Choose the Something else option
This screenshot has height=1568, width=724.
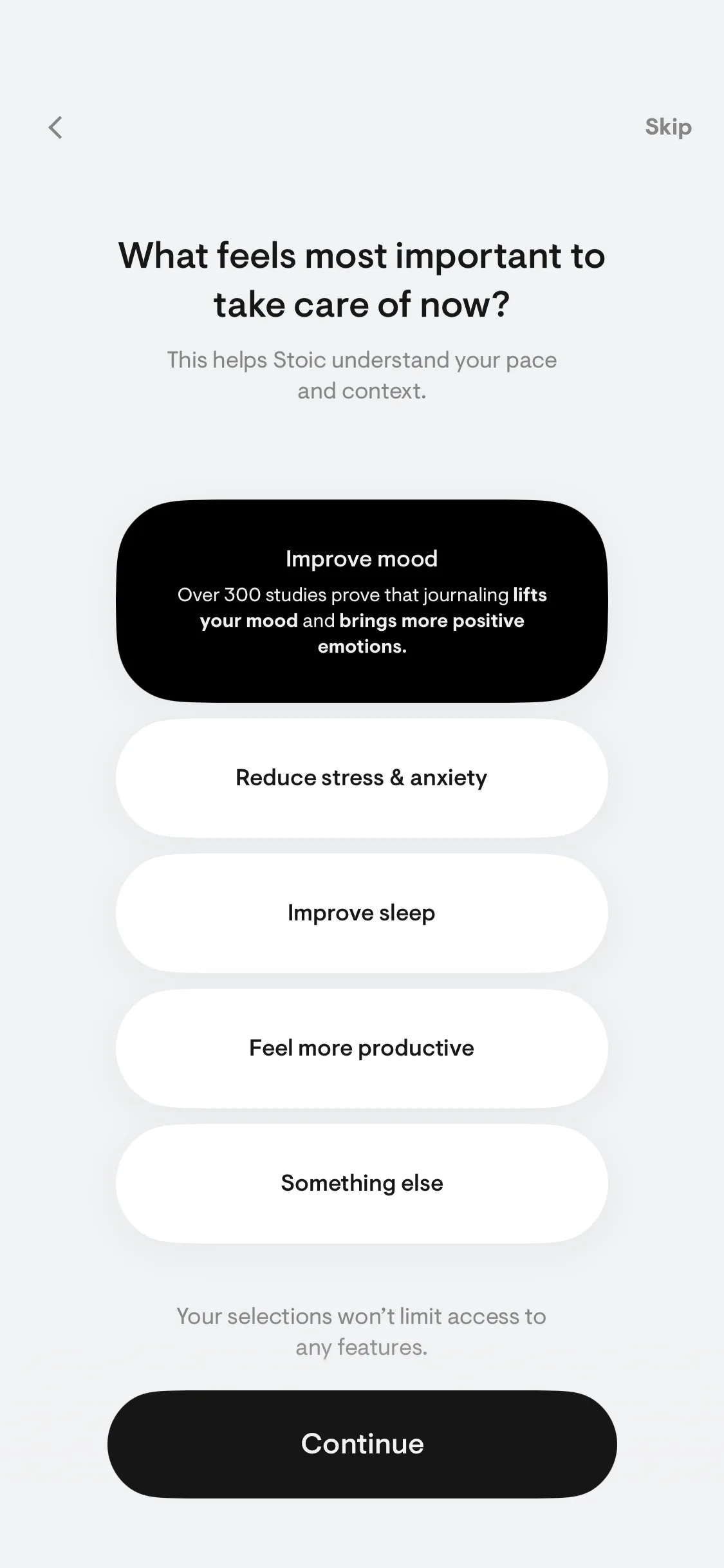point(362,1183)
